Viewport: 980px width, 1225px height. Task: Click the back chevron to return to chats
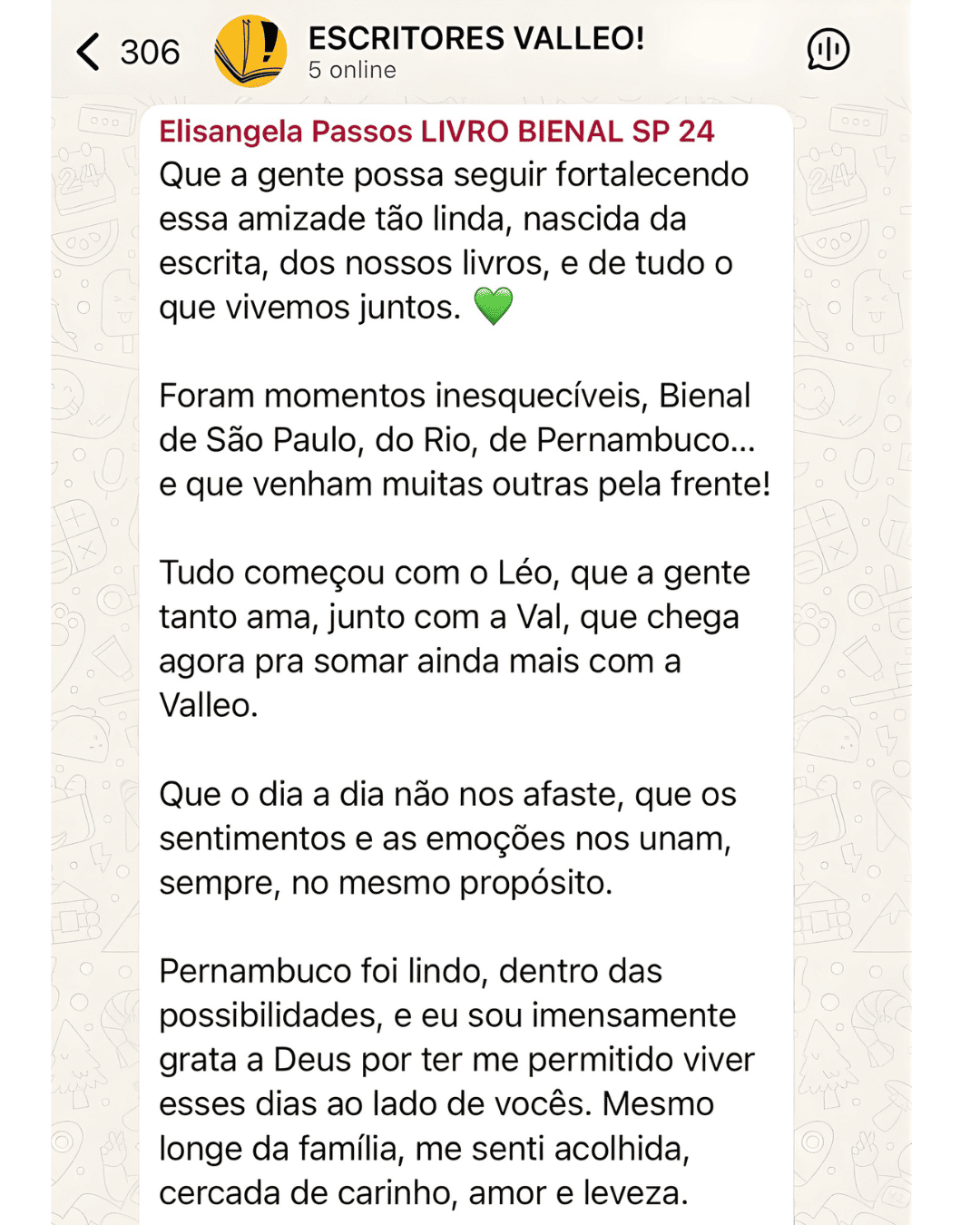(x=88, y=52)
